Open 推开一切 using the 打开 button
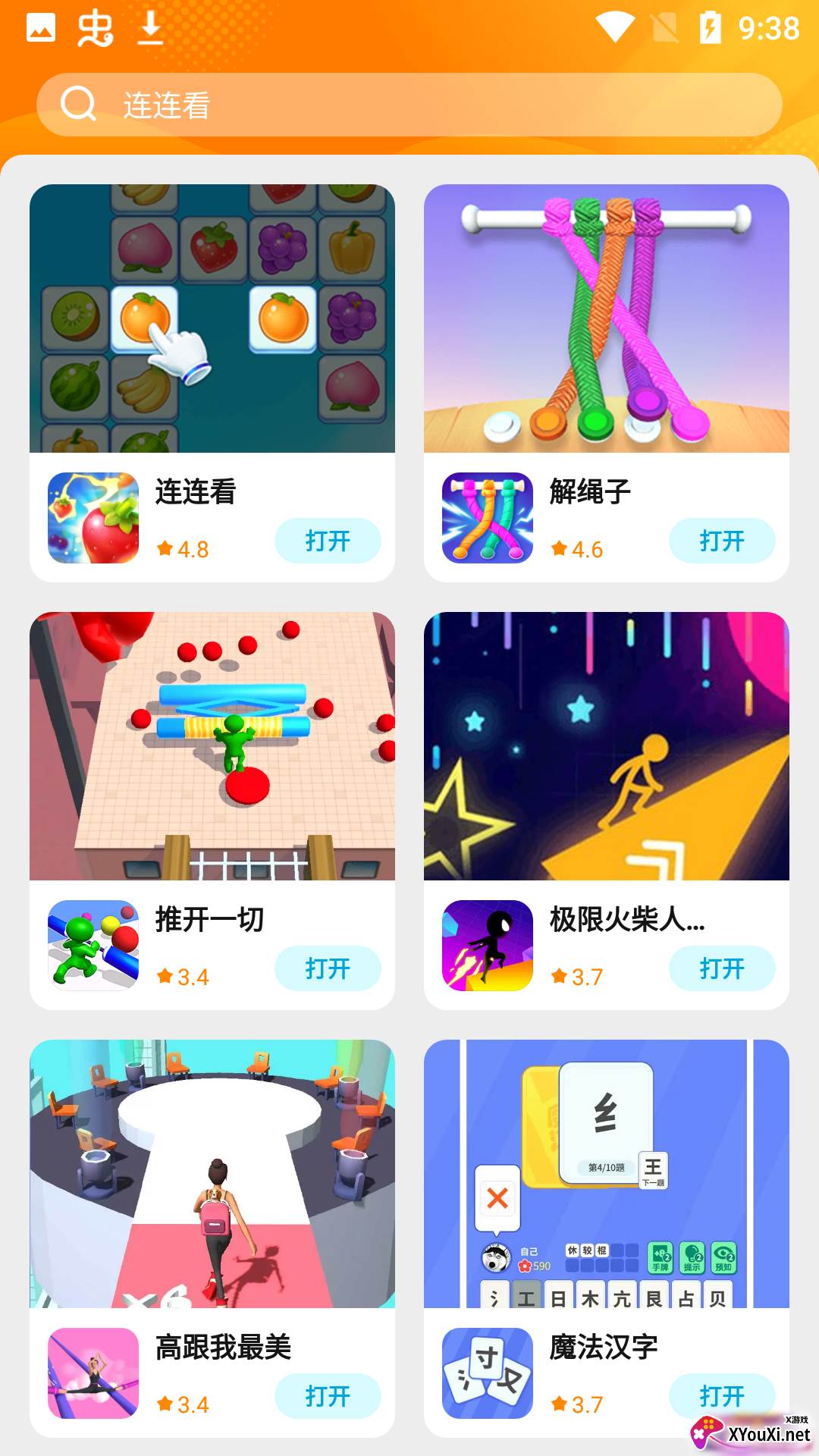The height and width of the screenshot is (1456, 819). pyautogui.click(x=328, y=968)
